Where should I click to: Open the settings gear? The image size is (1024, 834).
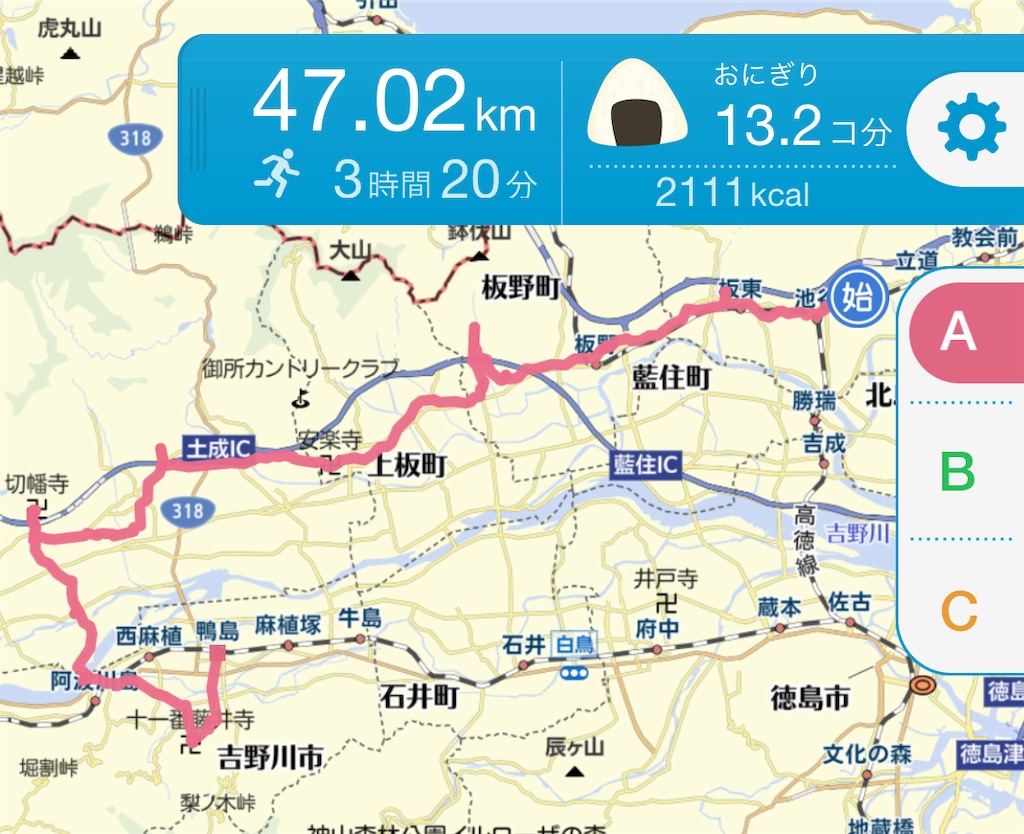coord(971,129)
